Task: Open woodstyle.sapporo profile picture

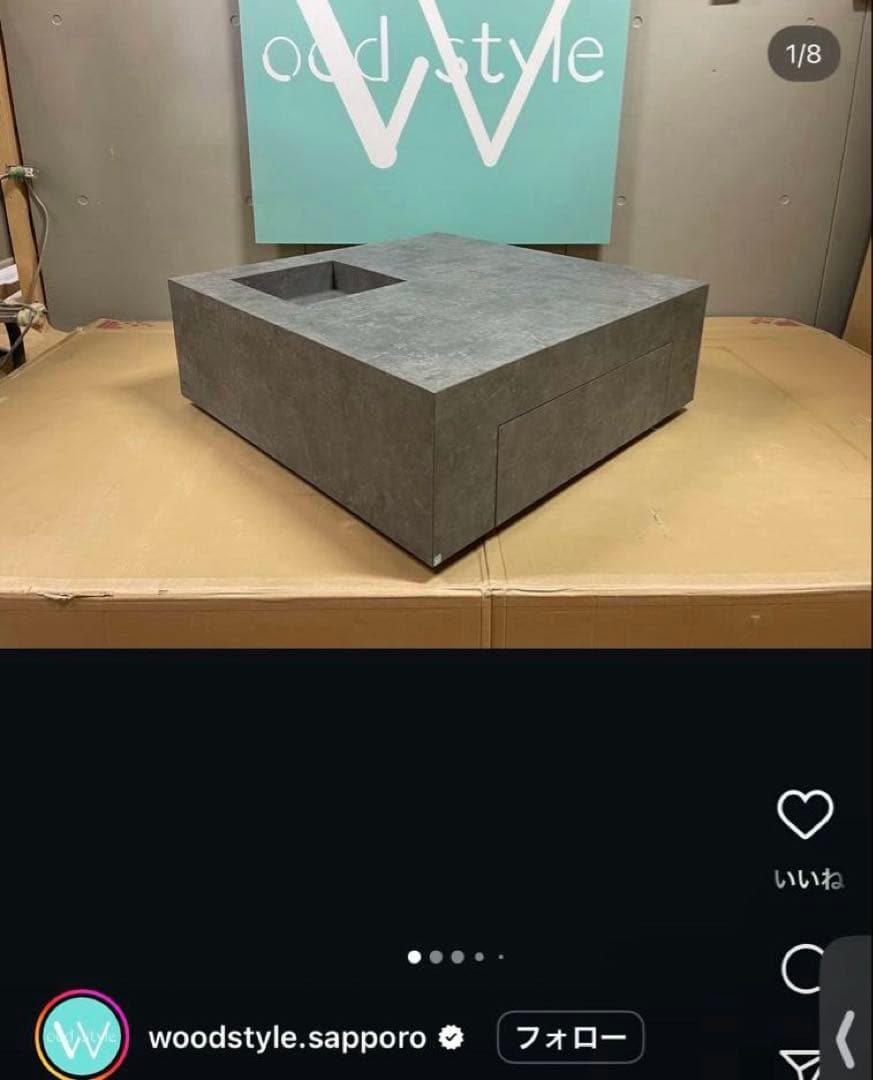Action: (x=82, y=1037)
